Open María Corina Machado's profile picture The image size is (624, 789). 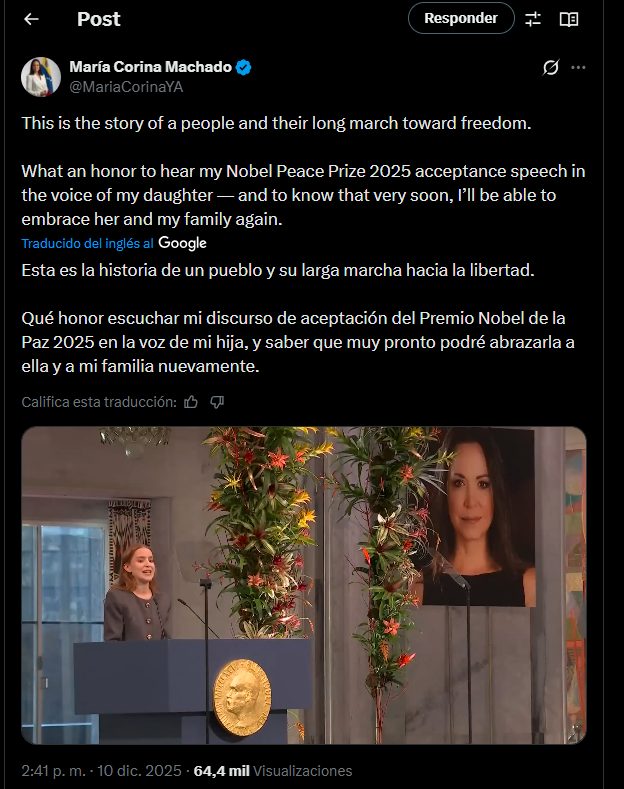[x=39, y=77]
